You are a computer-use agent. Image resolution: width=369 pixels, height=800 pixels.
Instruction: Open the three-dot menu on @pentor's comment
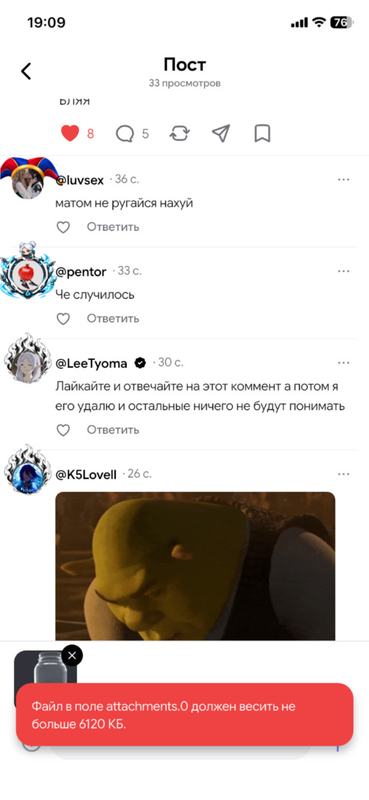click(x=343, y=271)
